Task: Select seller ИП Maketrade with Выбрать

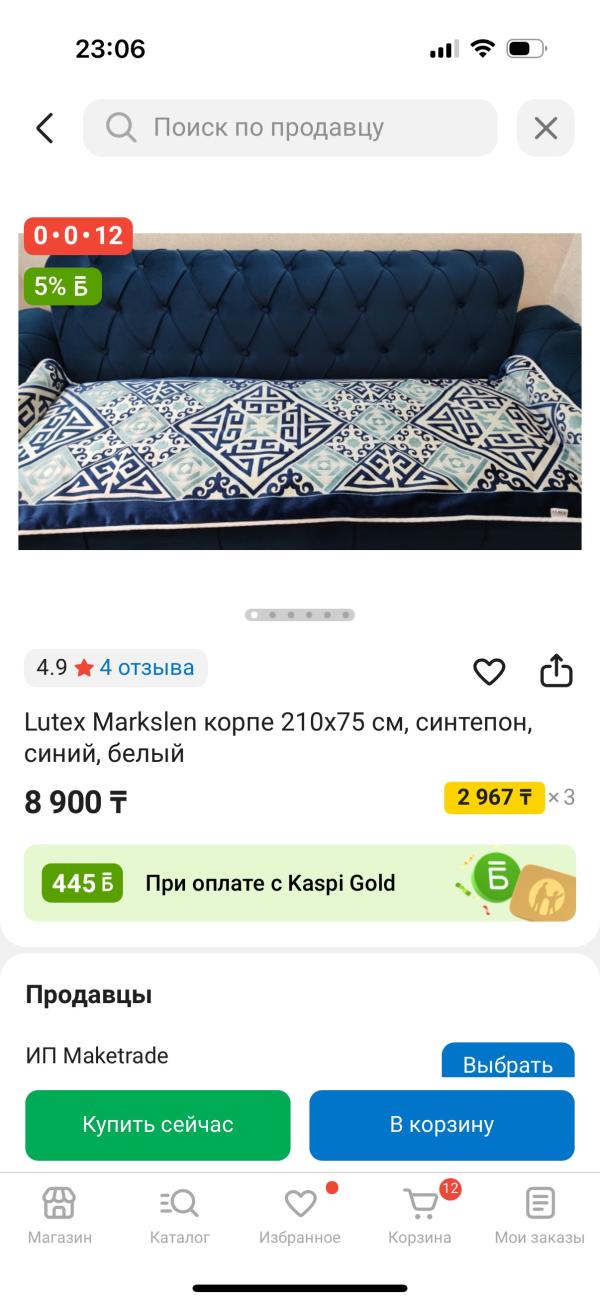Action: point(508,1061)
